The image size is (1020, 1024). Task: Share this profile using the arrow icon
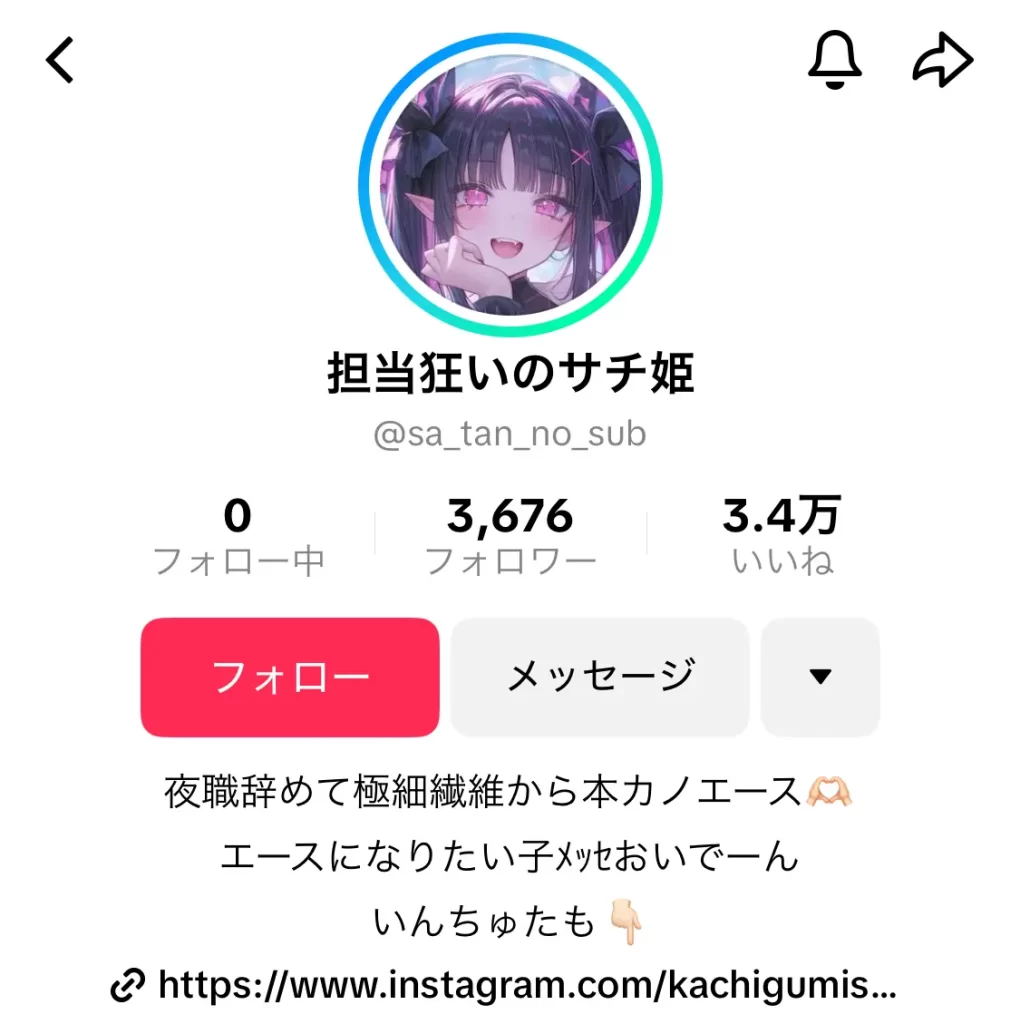pos(942,60)
